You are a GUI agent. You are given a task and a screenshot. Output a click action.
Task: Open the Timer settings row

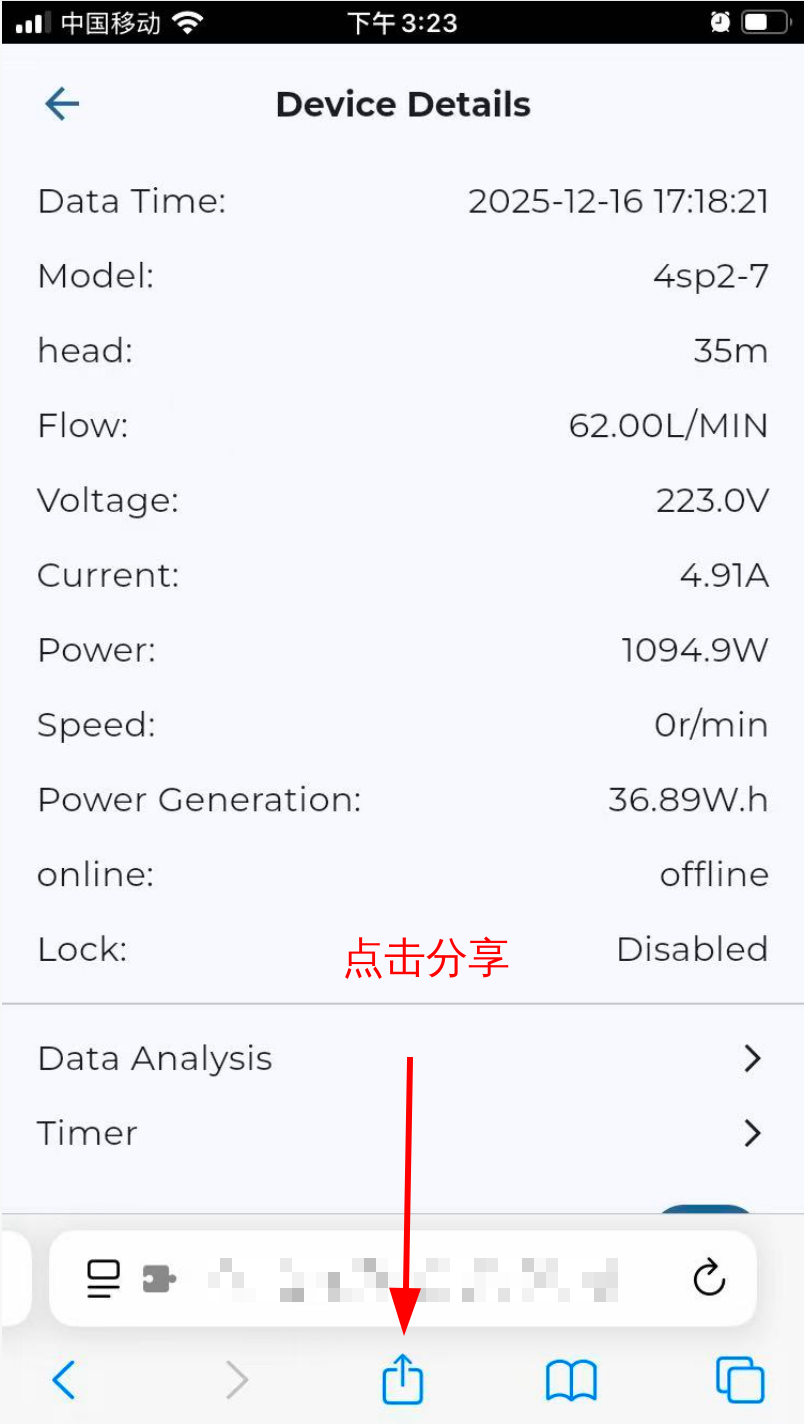tap(400, 1133)
